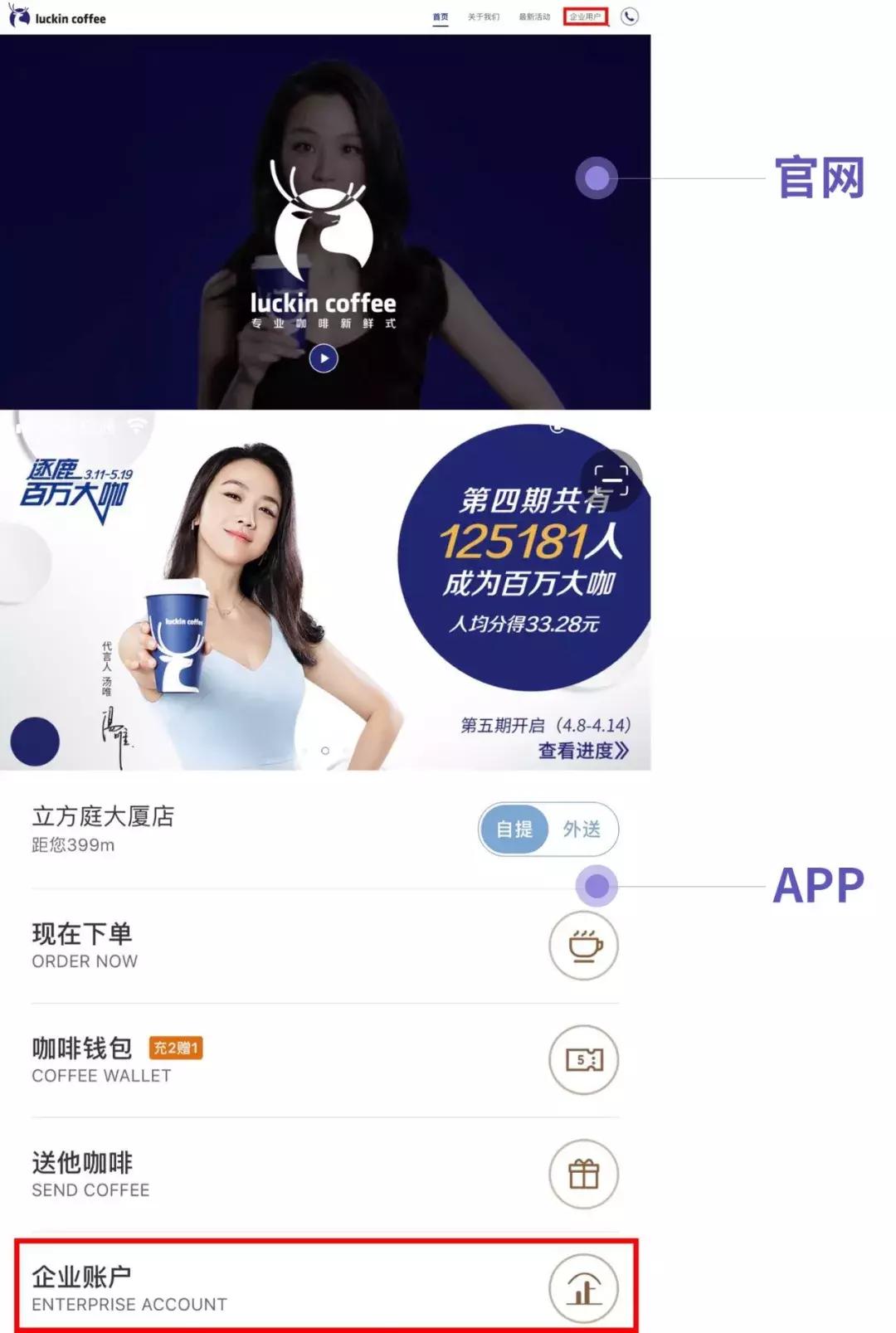This screenshot has width=896, height=1333.
Task: Click the phone icon in the top navigation
Action: click(628, 17)
